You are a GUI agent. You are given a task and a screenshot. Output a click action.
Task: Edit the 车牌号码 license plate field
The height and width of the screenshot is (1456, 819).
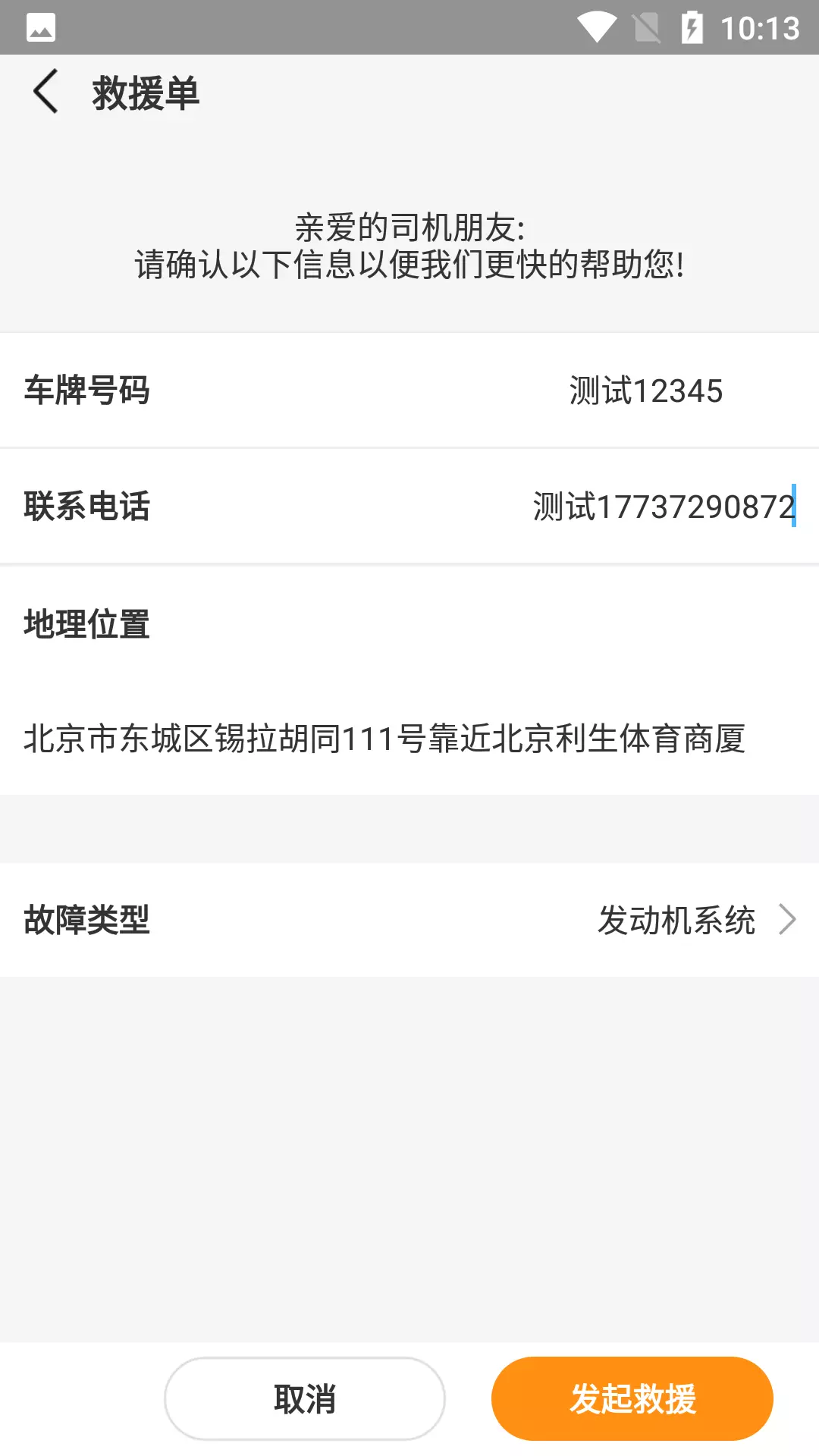tap(645, 391)
